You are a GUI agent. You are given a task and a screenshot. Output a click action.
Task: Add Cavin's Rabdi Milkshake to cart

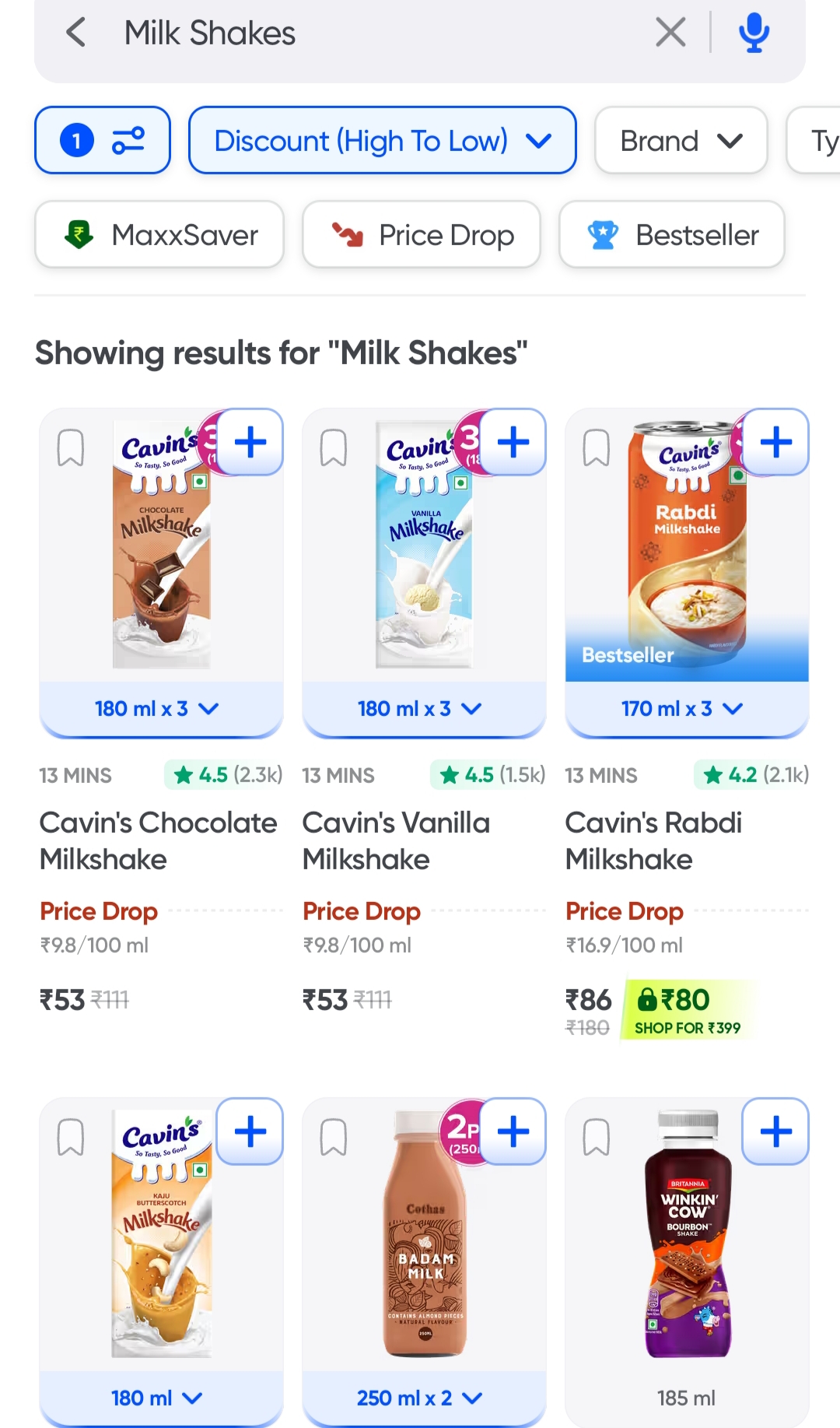775,442
